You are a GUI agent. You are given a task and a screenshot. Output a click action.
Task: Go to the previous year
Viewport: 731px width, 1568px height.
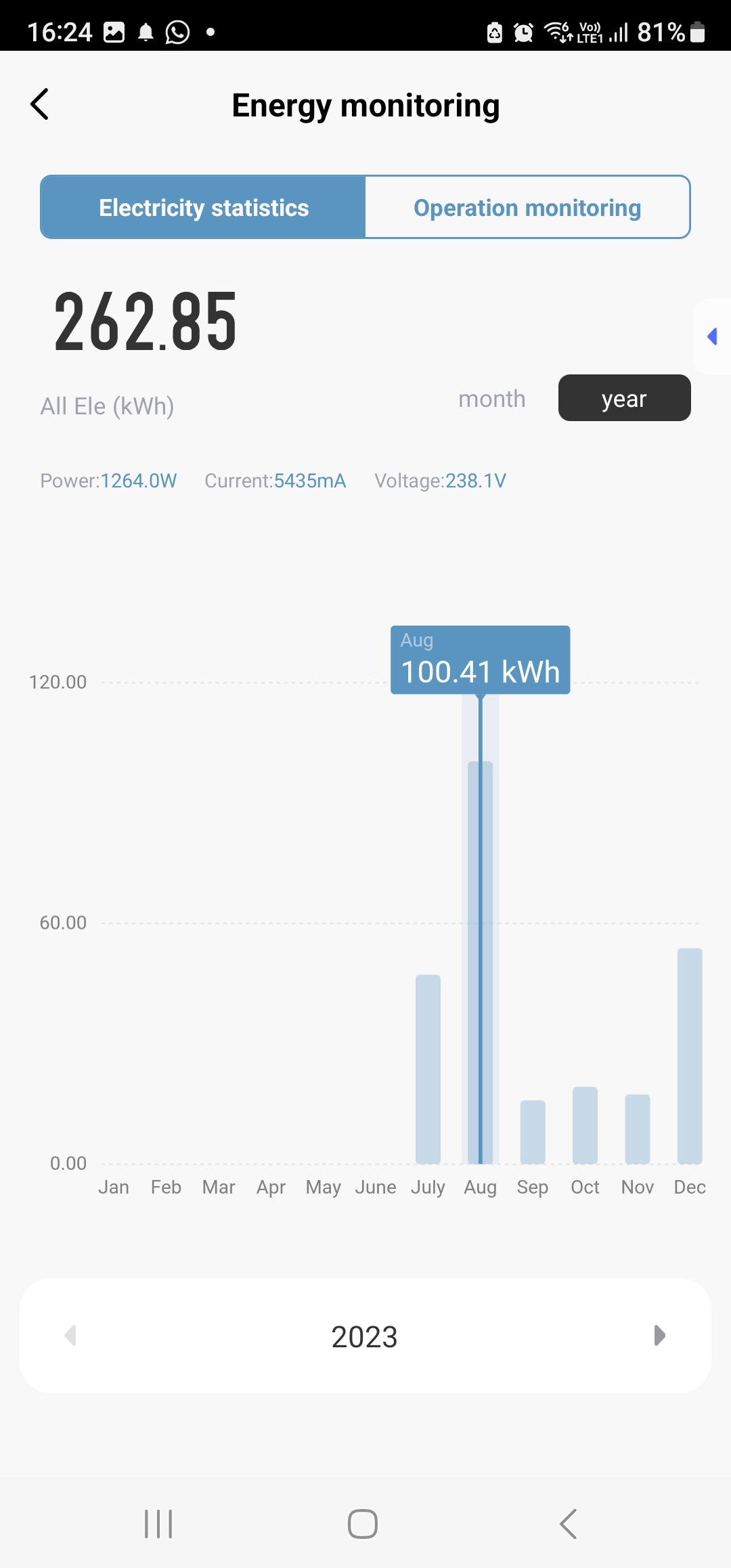[x=70, y=1335]
